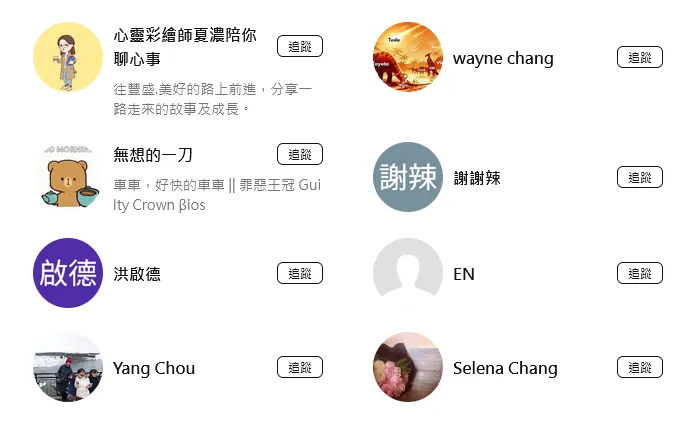View wayne chang's profile

coord(502,58)
